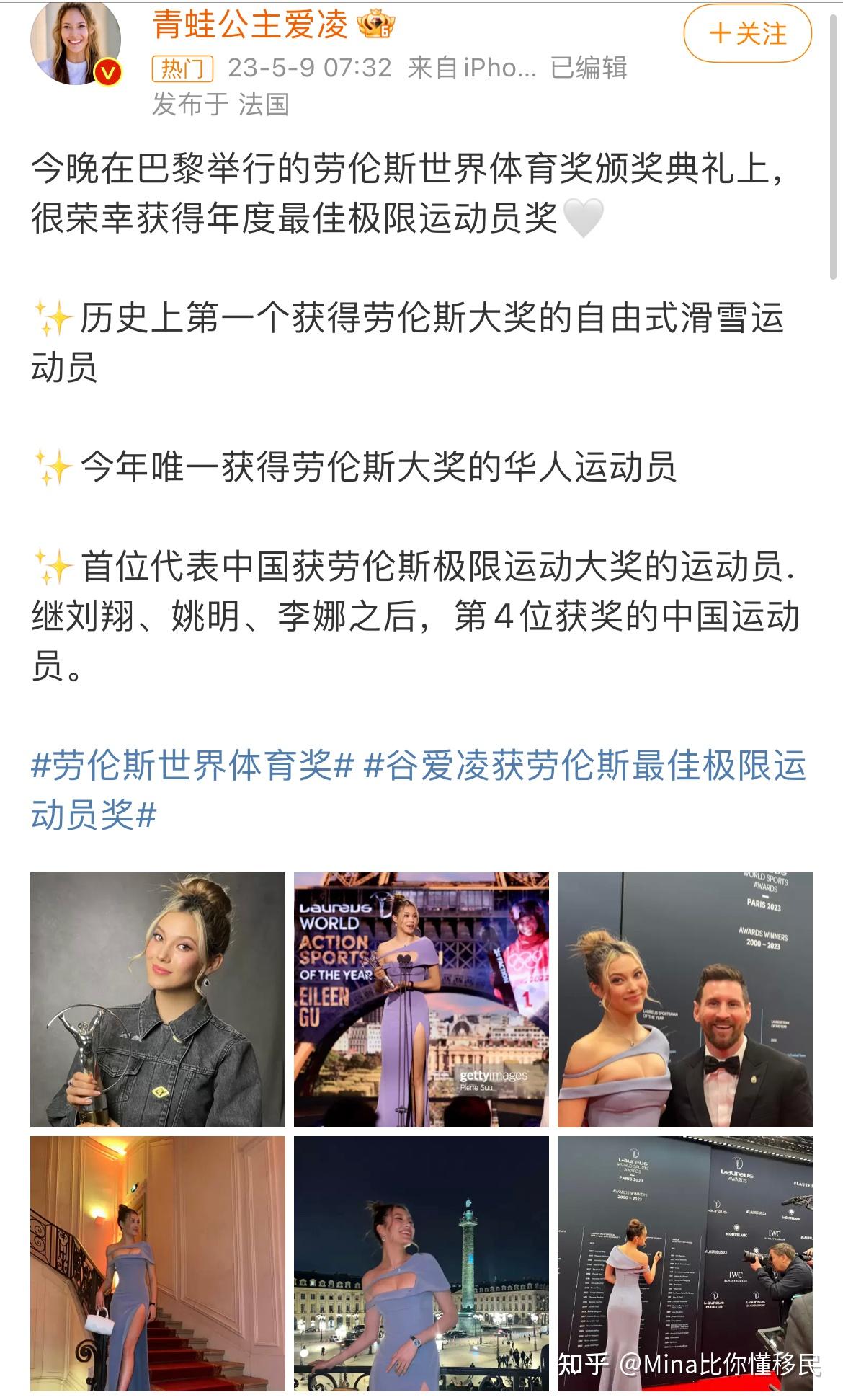Open the photo signing the winners wall
Screen dimensions: 843x1400
pos(685,1263)
